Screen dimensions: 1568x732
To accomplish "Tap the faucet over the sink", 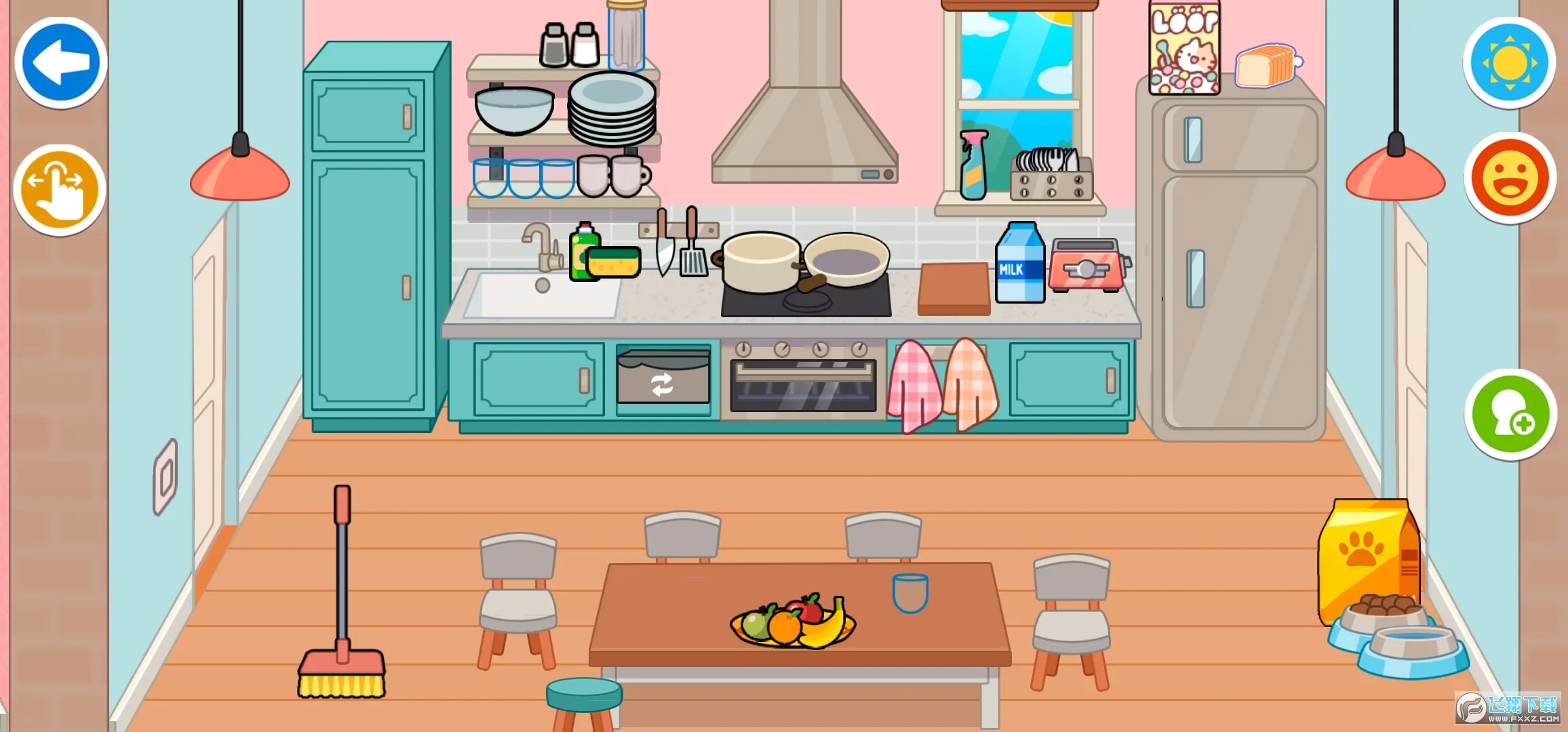I will 541,245.
